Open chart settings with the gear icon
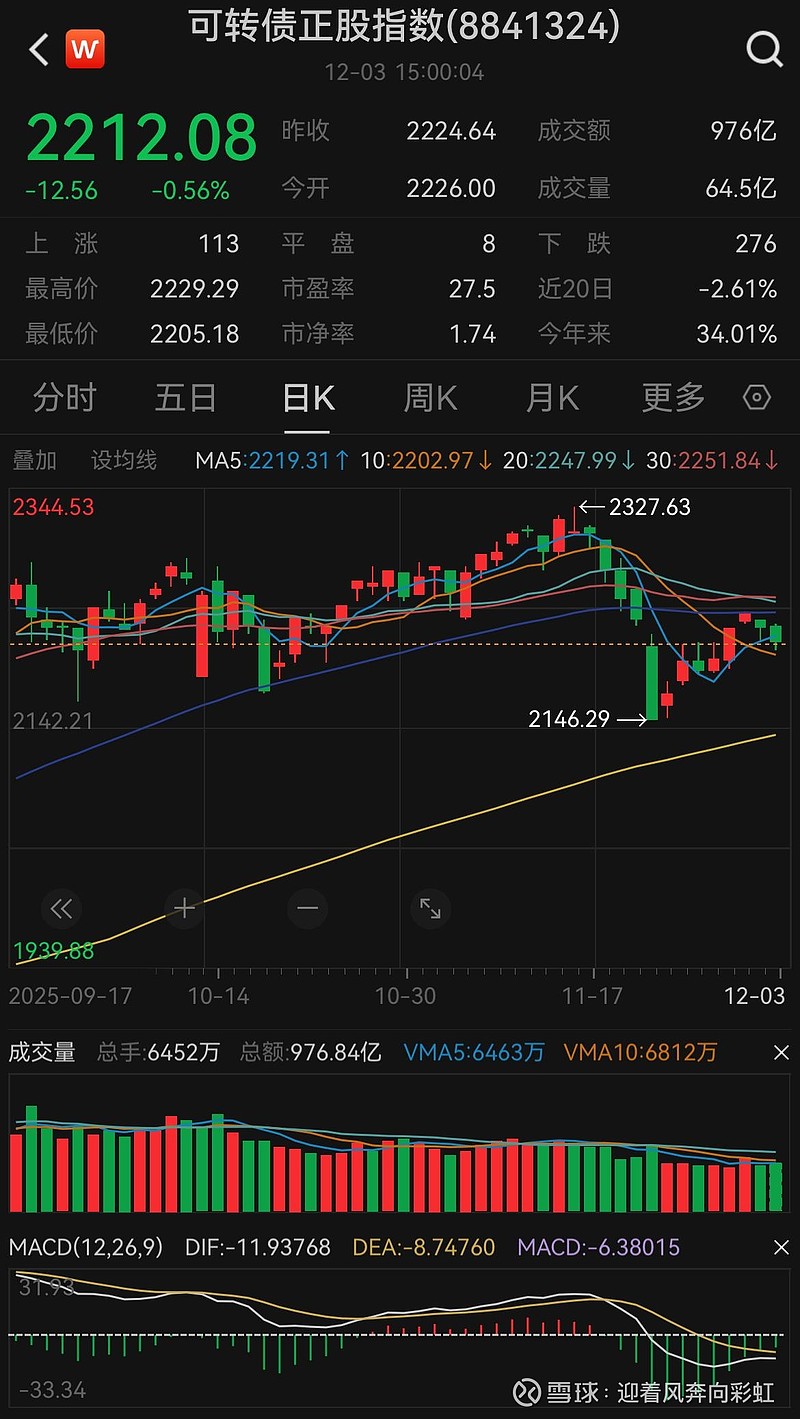Screen dimensions: 800x1419 click(757, 397)
